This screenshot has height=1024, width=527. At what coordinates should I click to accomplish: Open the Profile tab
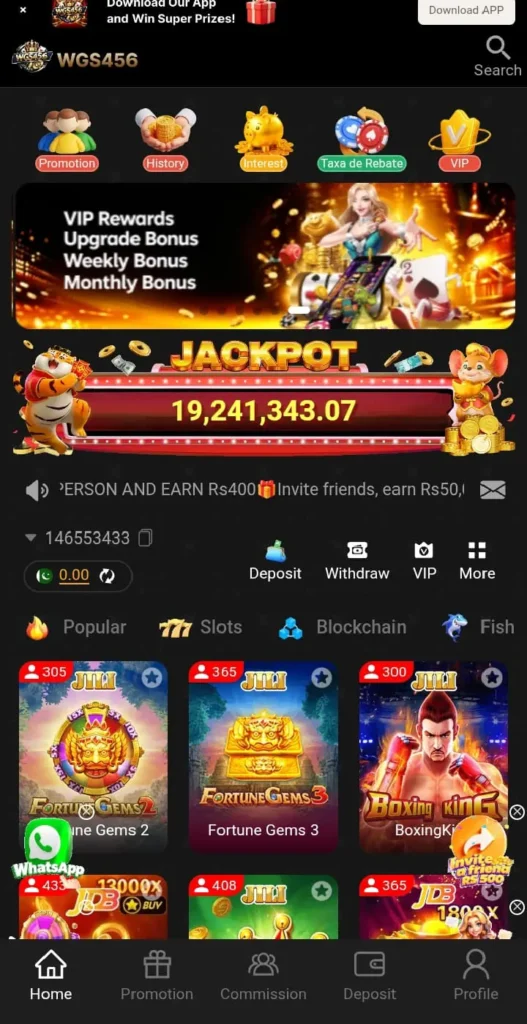click(476, 976)
